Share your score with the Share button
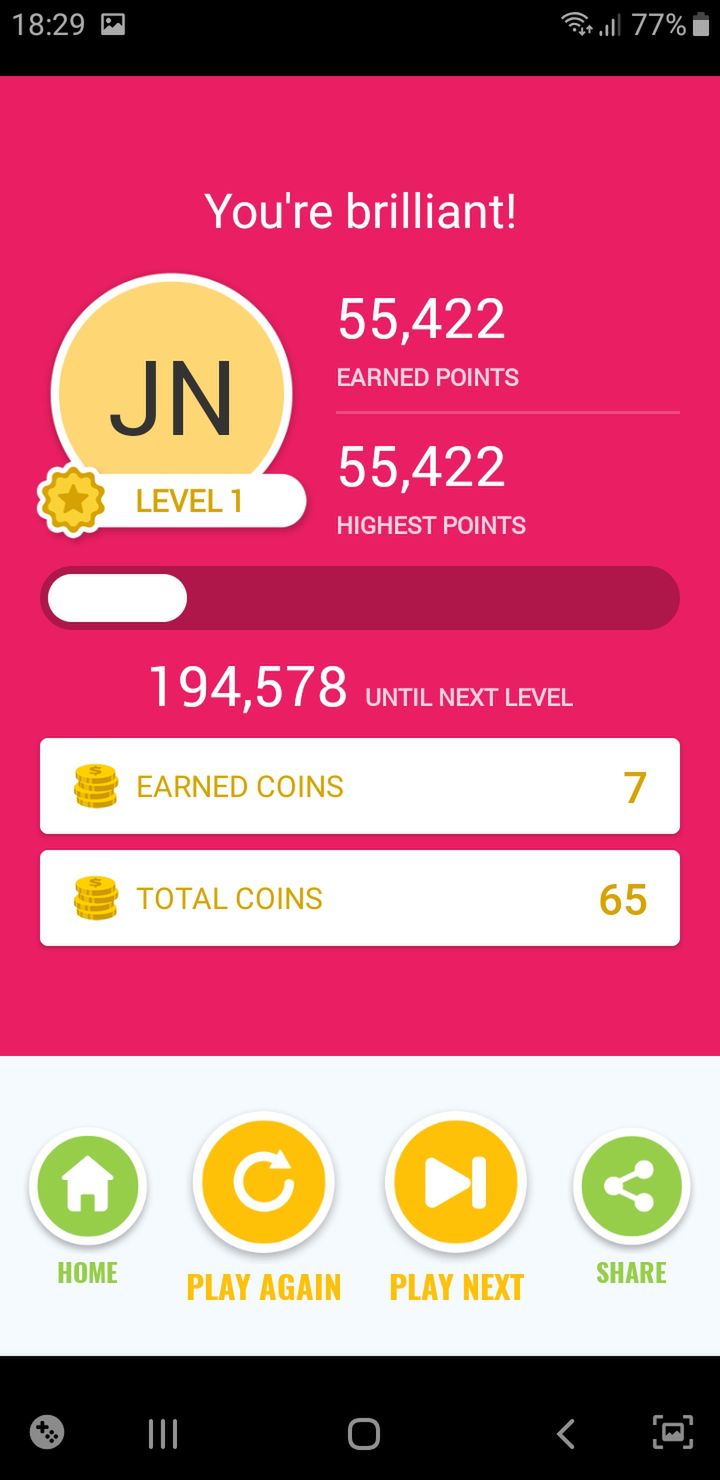Image resolution: width=720 pixels, height=1480 pixels. (631, 1186)
